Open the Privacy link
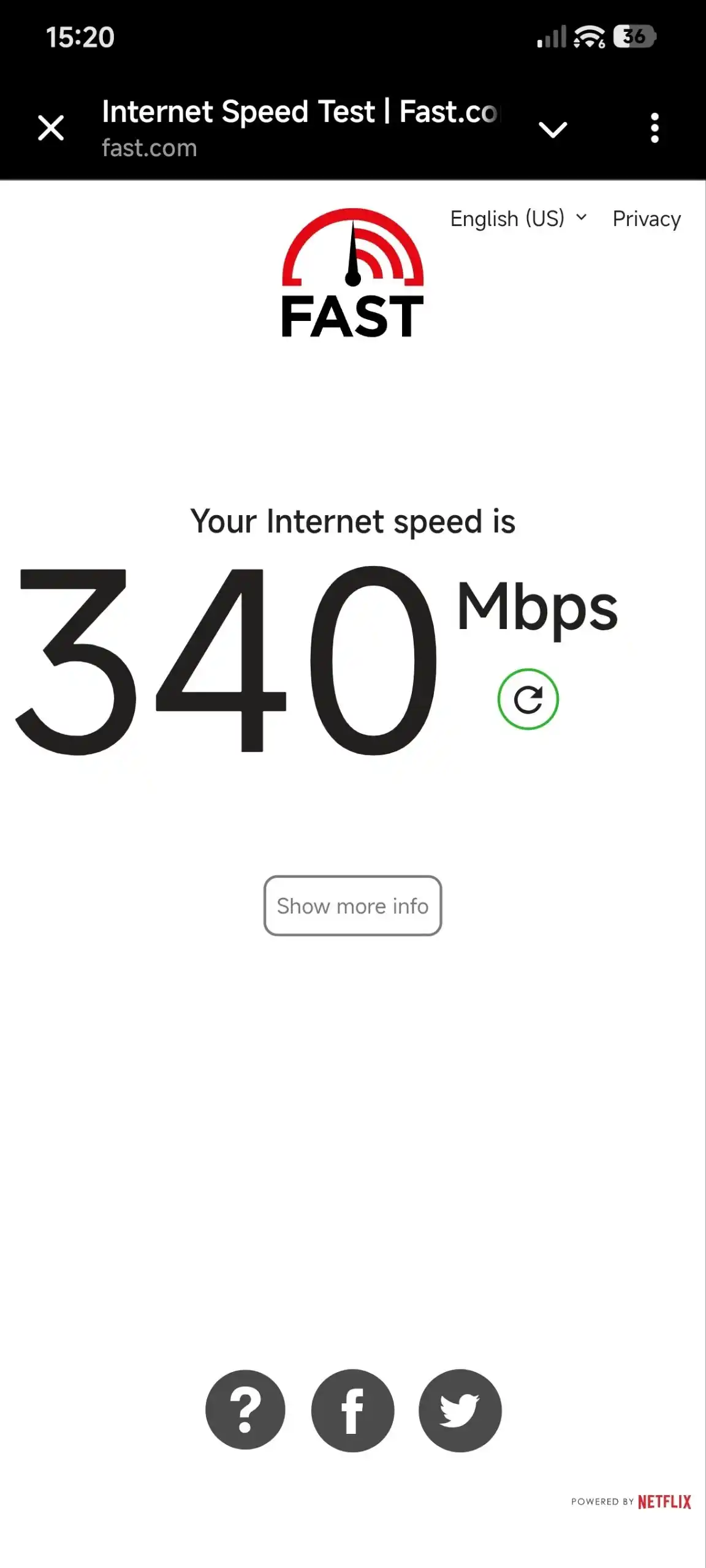 (647, 219)
